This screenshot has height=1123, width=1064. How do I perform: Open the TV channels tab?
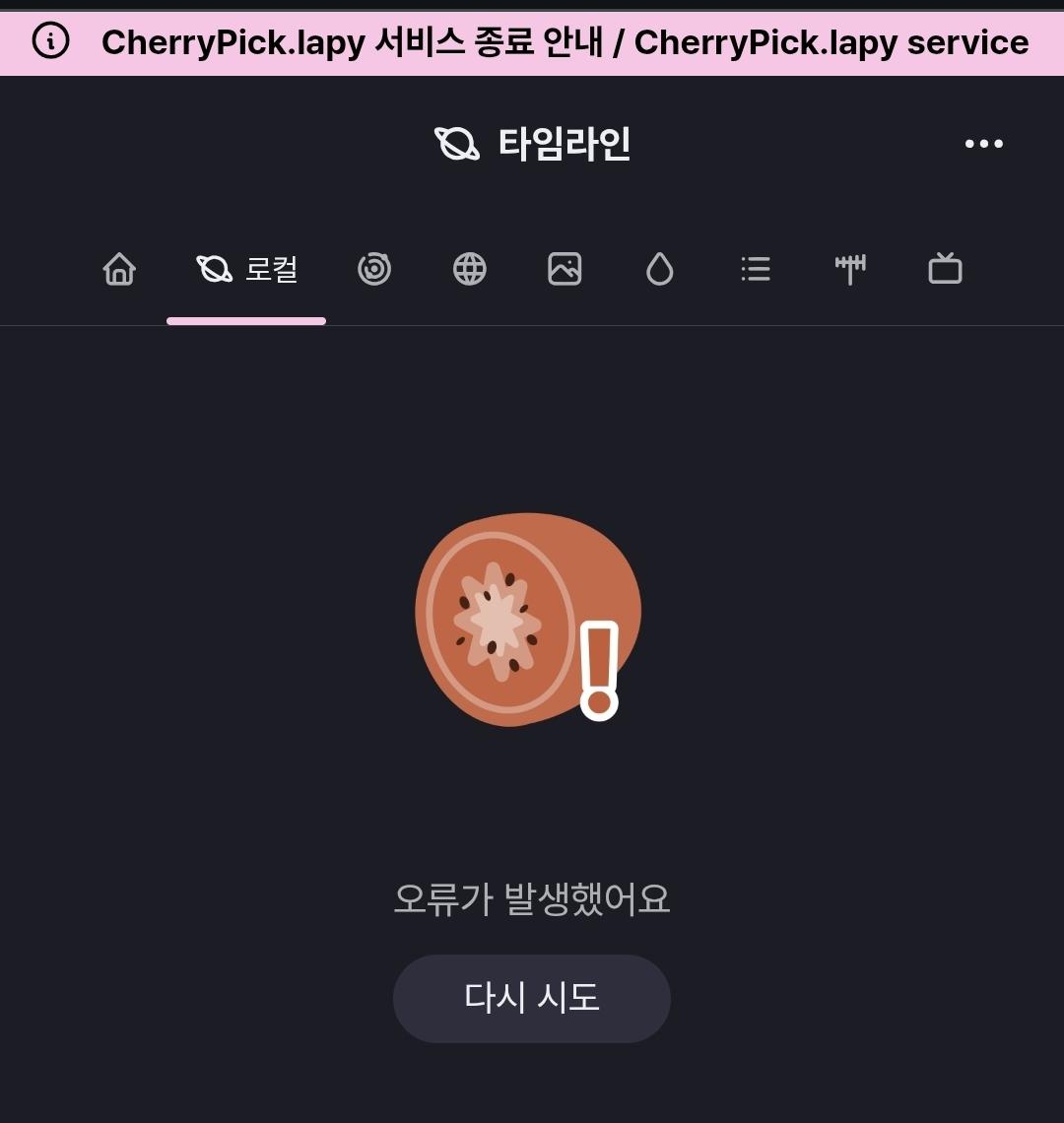[x=945, y=269]
